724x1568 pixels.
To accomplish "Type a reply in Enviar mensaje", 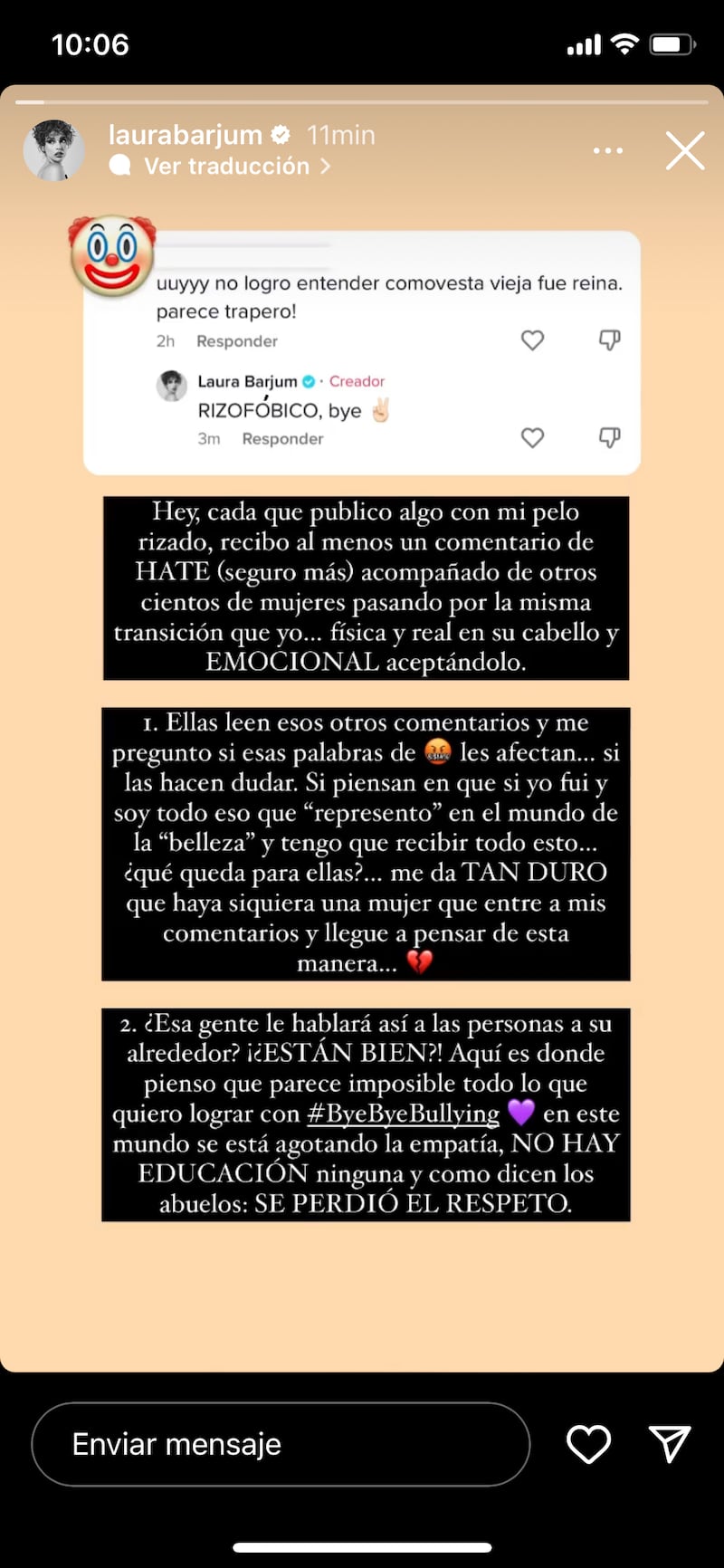I will pyautogui.click(x=280, y=1444).
